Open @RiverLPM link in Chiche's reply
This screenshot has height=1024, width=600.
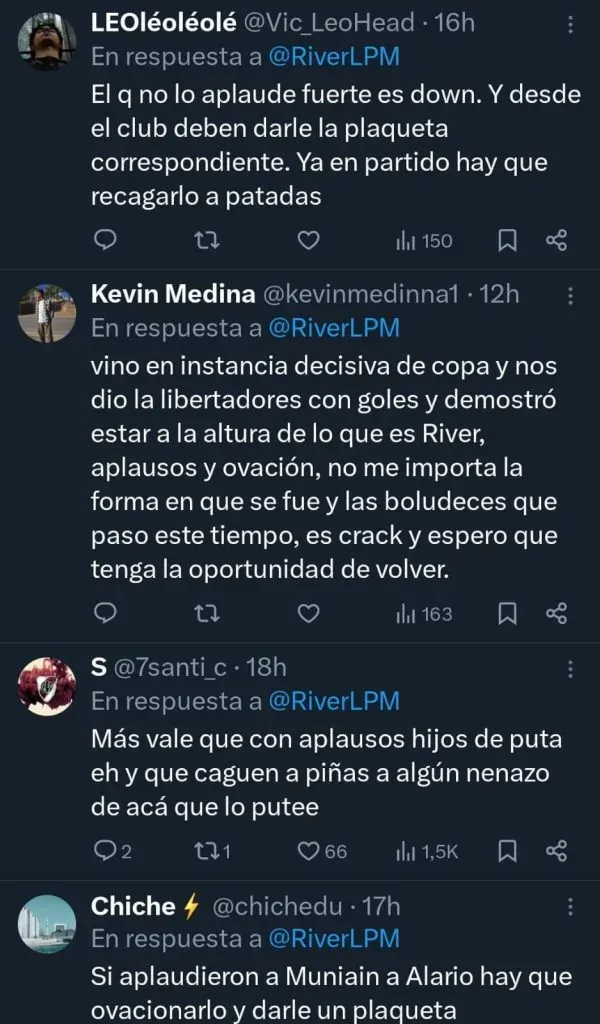(x=329, y=938)
